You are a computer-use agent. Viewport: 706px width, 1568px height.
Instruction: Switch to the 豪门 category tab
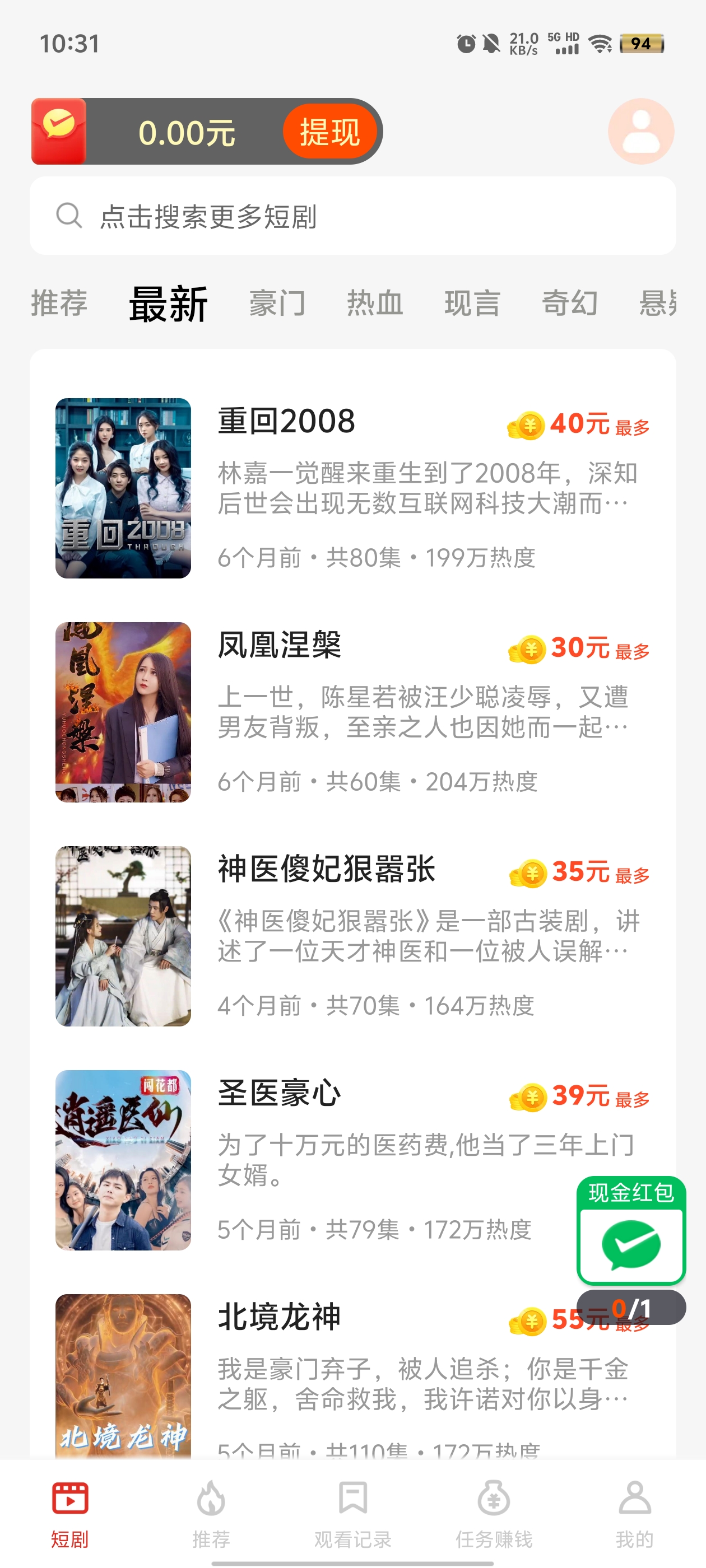pos(277,303)
